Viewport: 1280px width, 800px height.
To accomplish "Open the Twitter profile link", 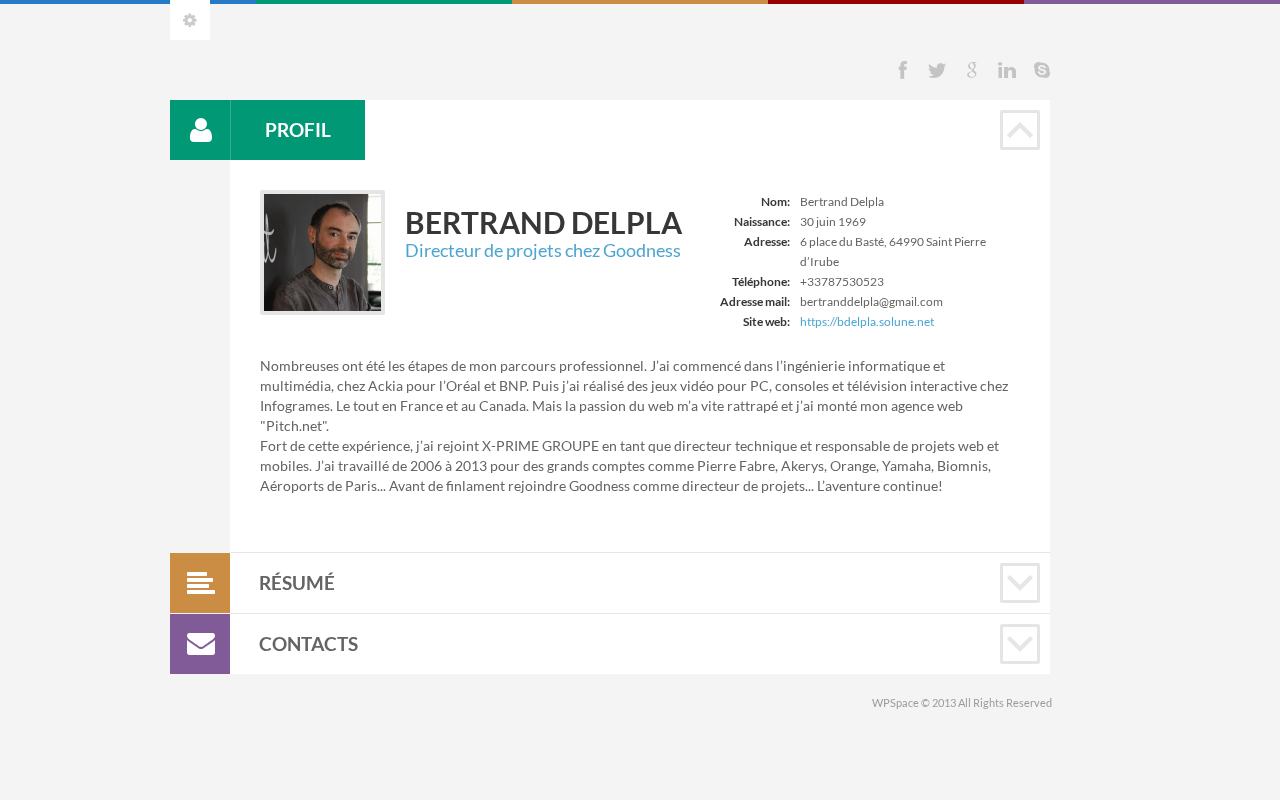I will coord(937,70).
